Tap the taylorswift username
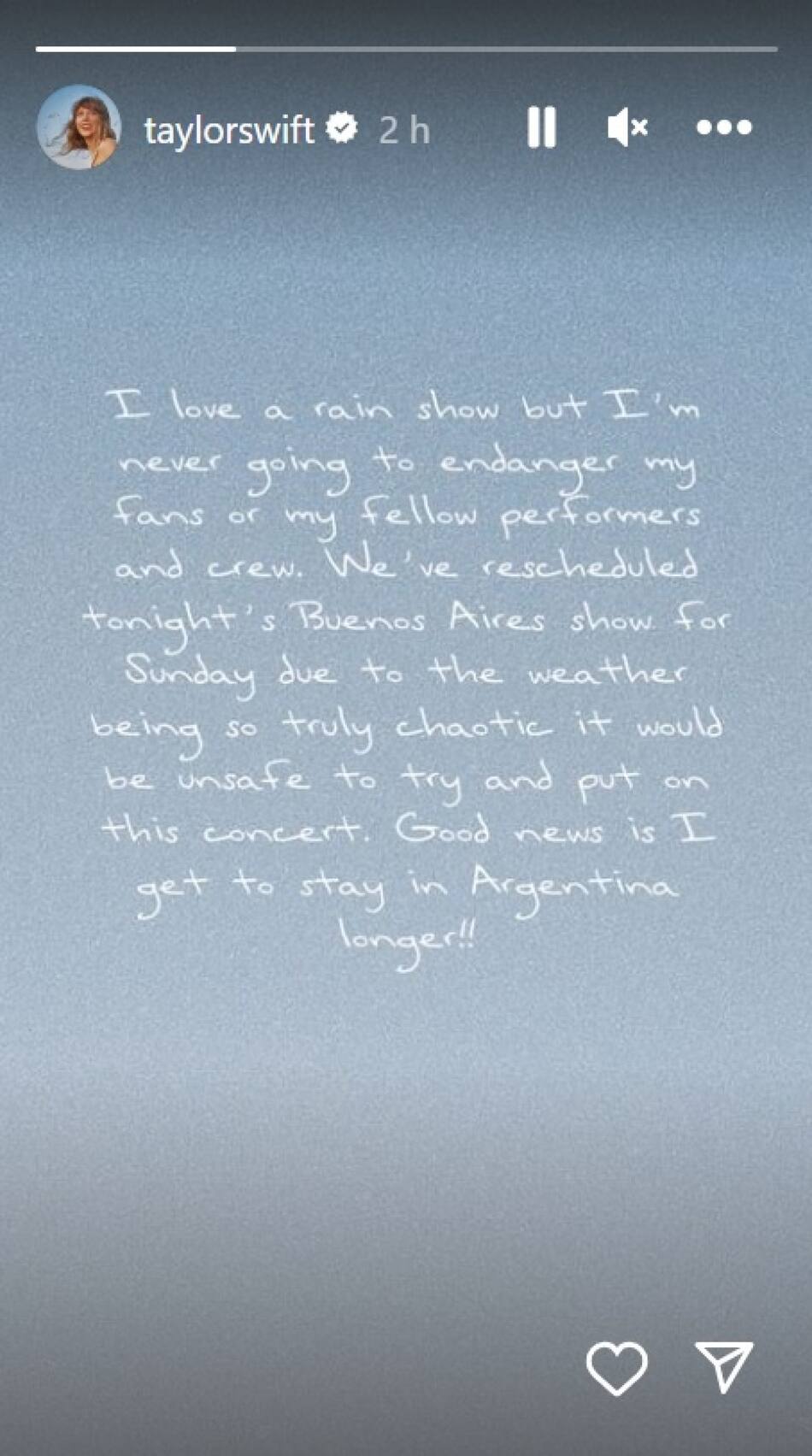The height and width of the screenshot is (1456, 812). coord(228,130)
